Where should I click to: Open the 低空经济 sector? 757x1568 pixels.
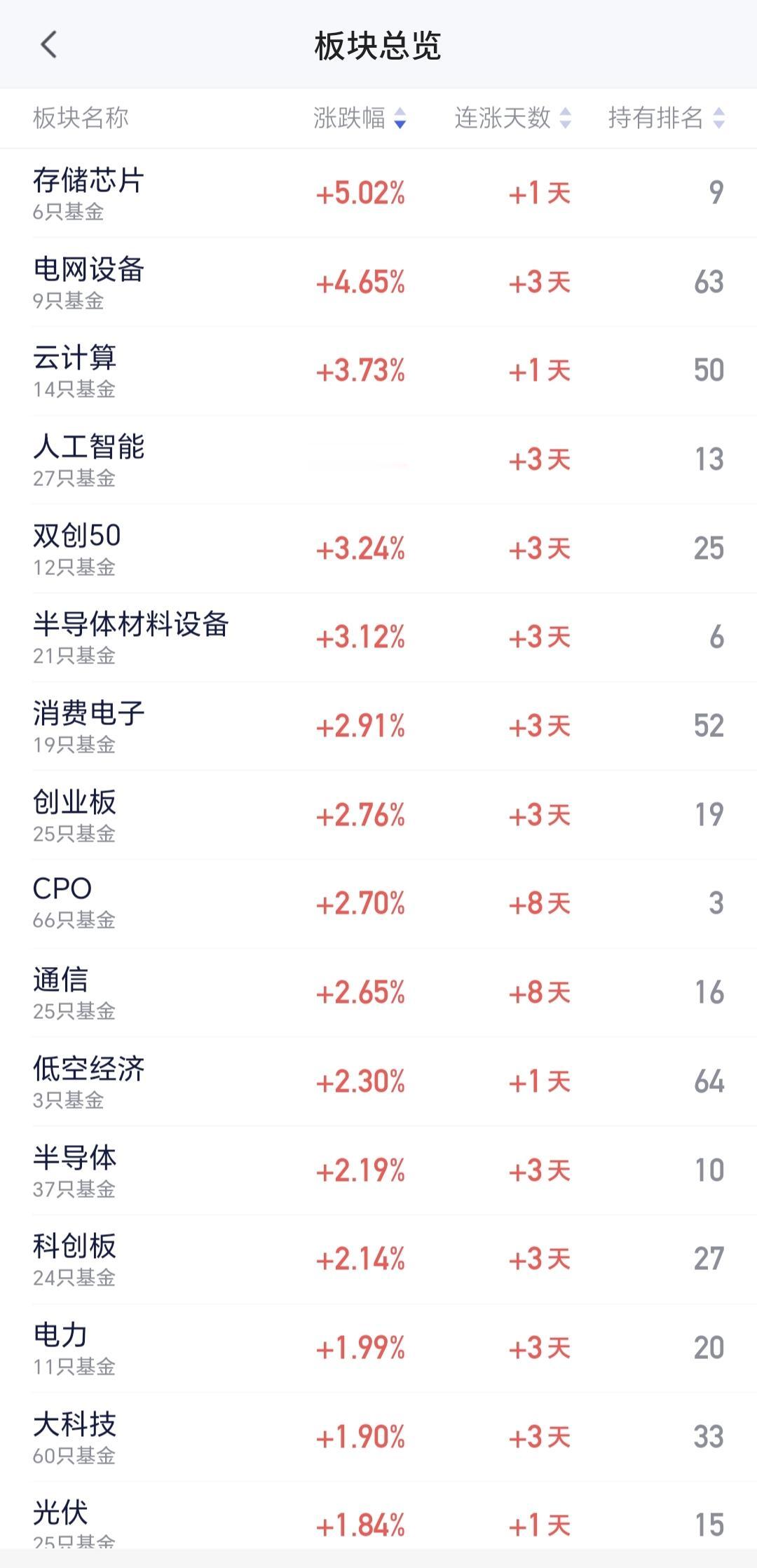(x=378, y=1081)
